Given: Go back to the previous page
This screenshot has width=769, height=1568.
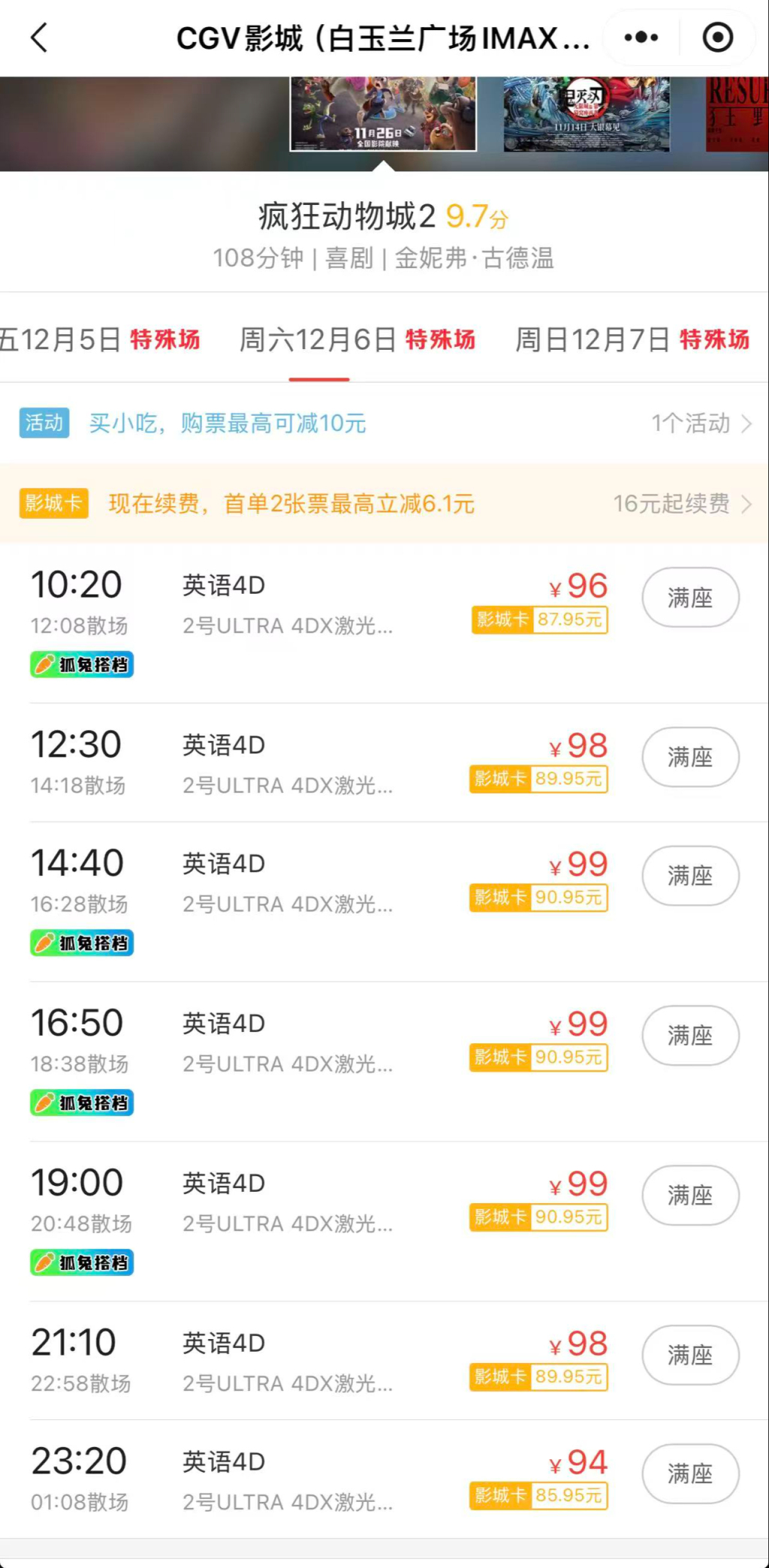Looking at the screenshot, I should 39,38.
